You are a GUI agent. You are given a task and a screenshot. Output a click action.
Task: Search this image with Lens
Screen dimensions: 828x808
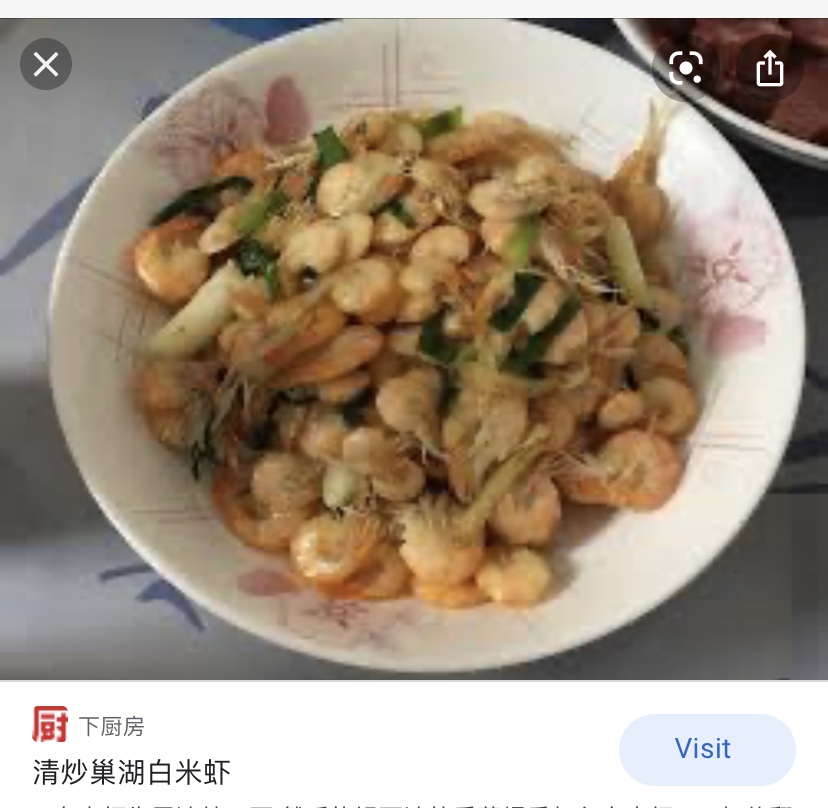pos(686,67)
